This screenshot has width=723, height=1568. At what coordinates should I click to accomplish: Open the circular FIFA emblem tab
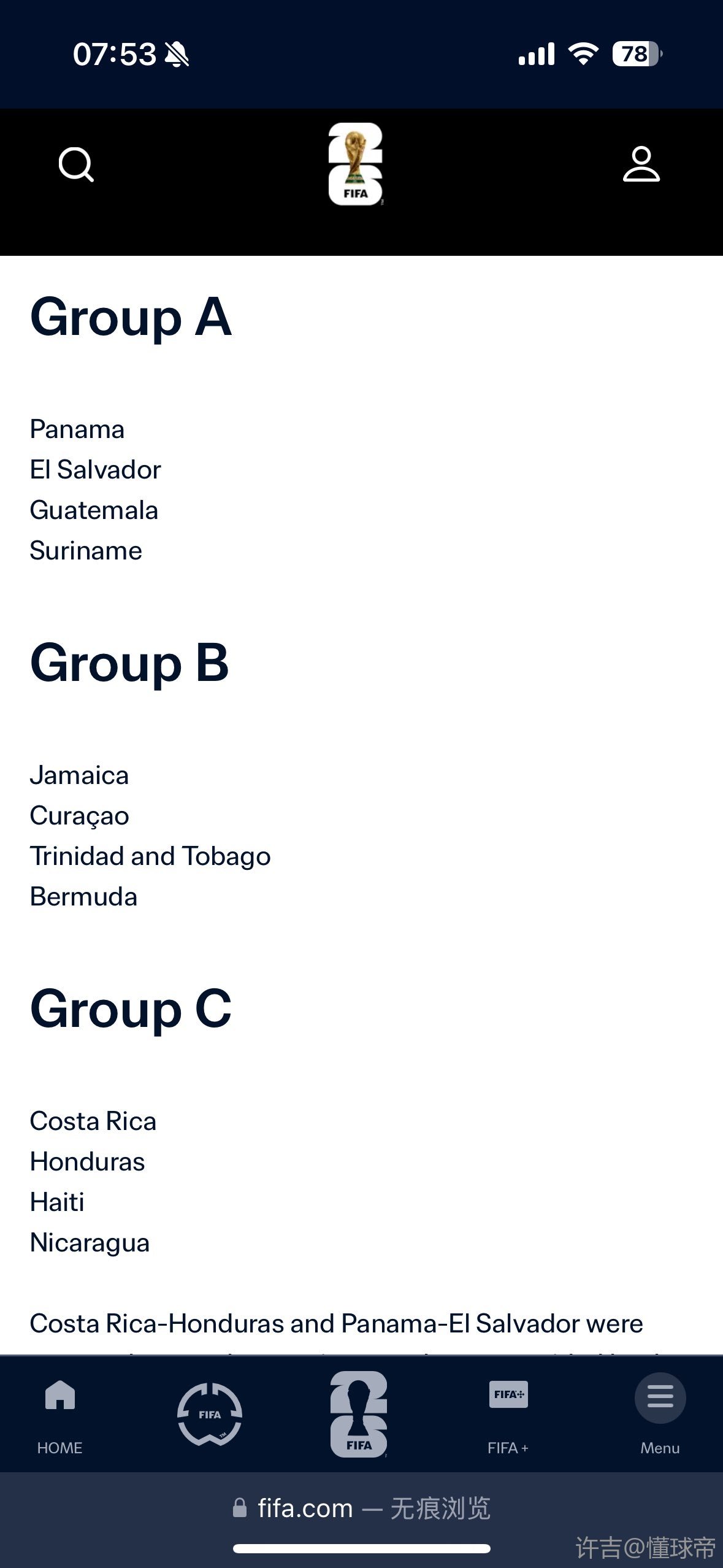[x=210, y=1414]
